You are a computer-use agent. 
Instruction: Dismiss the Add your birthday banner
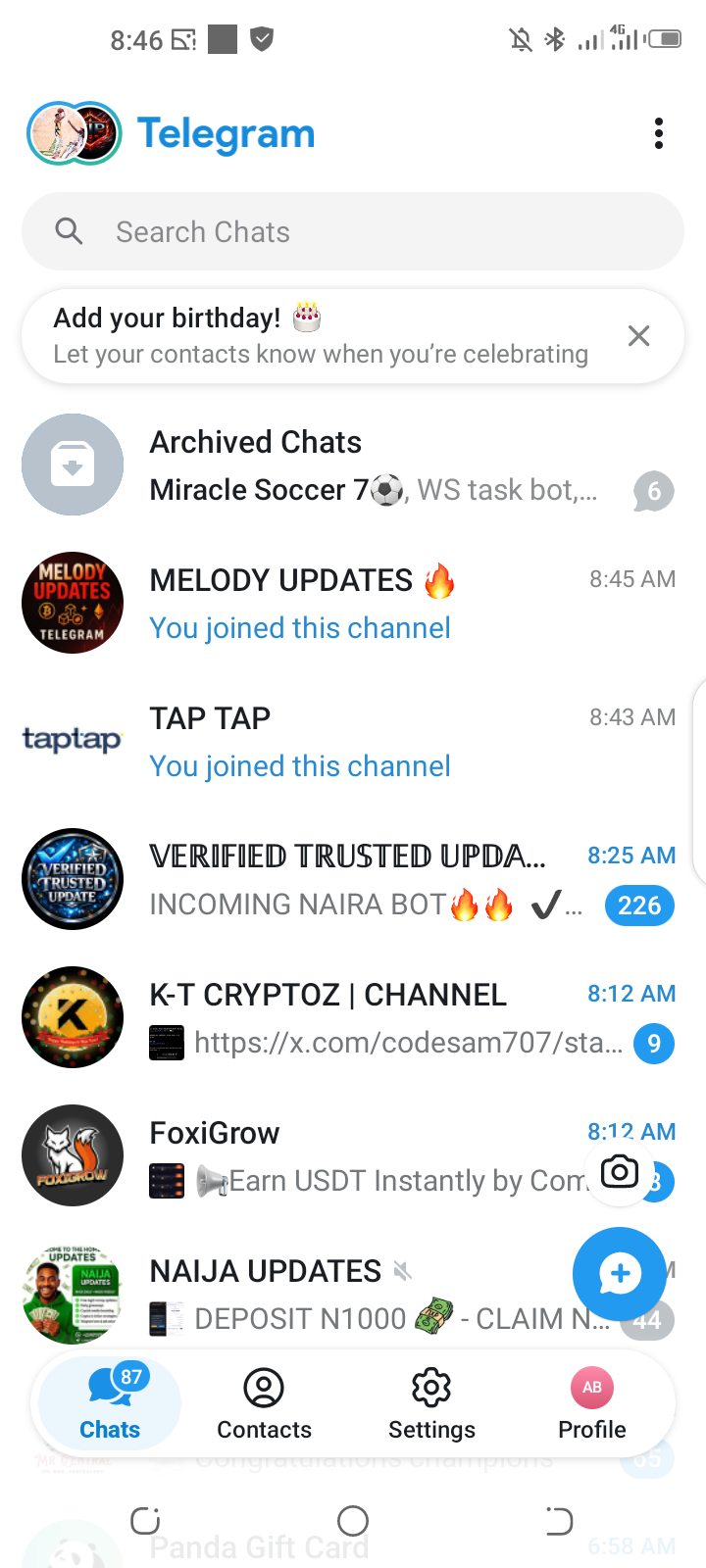pos(638,336)
